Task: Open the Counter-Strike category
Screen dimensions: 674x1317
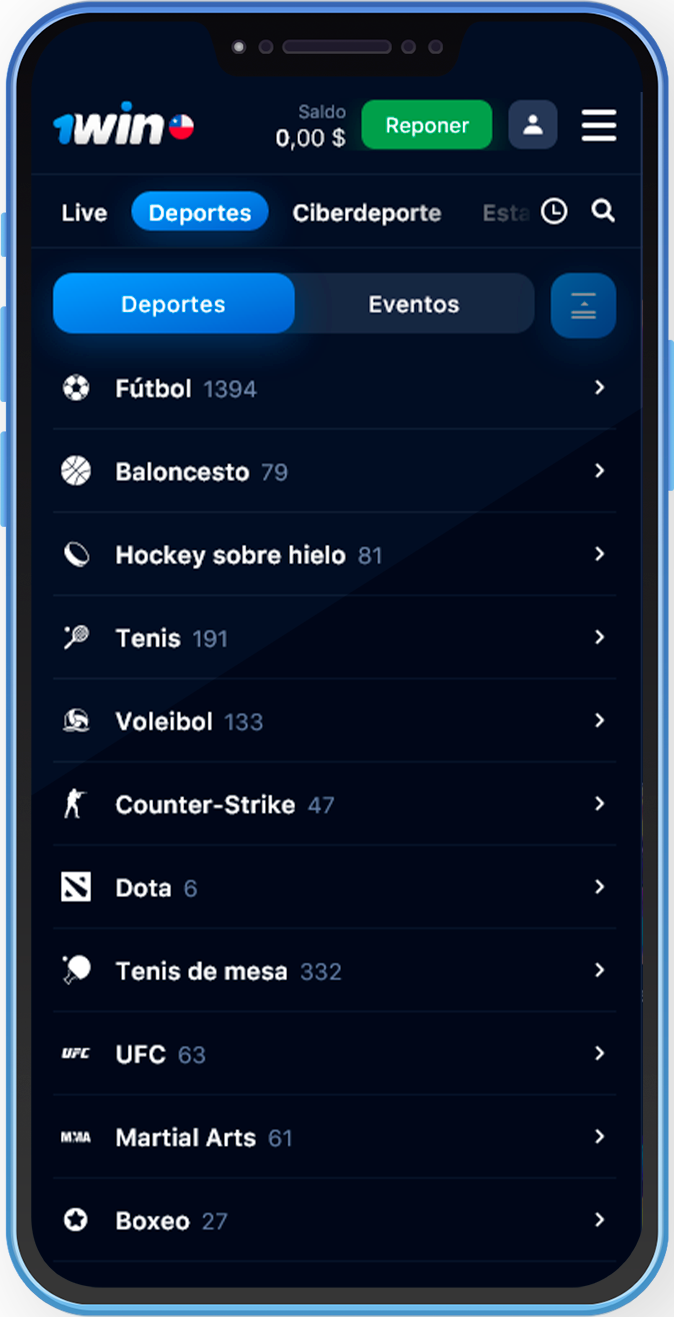Action: tap(334, 804)
